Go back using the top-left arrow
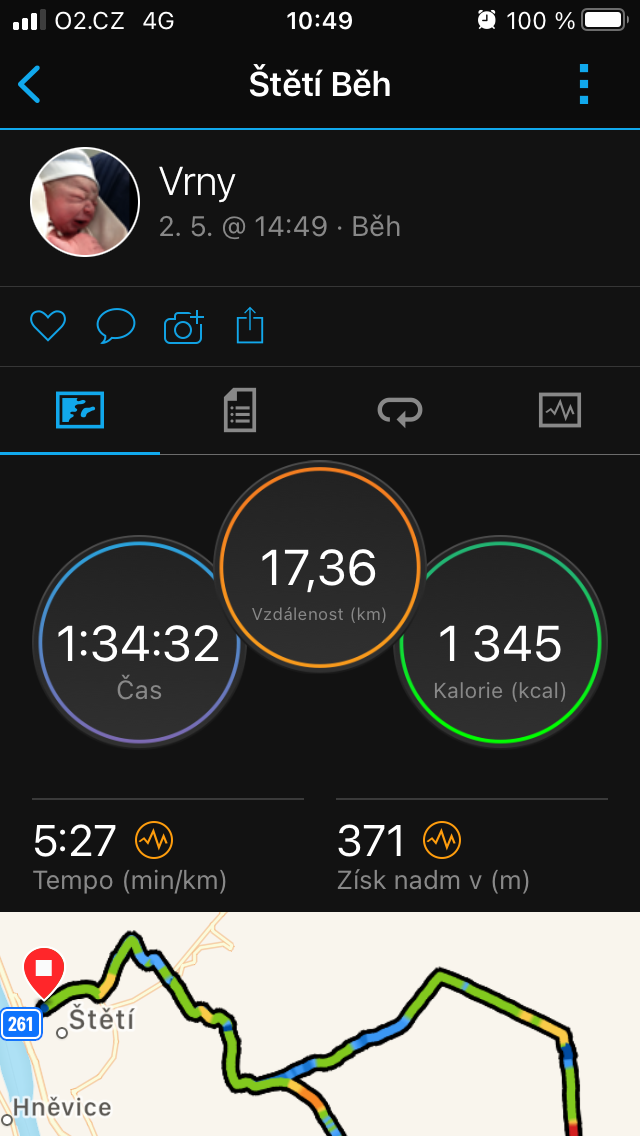 click(29, 84)
